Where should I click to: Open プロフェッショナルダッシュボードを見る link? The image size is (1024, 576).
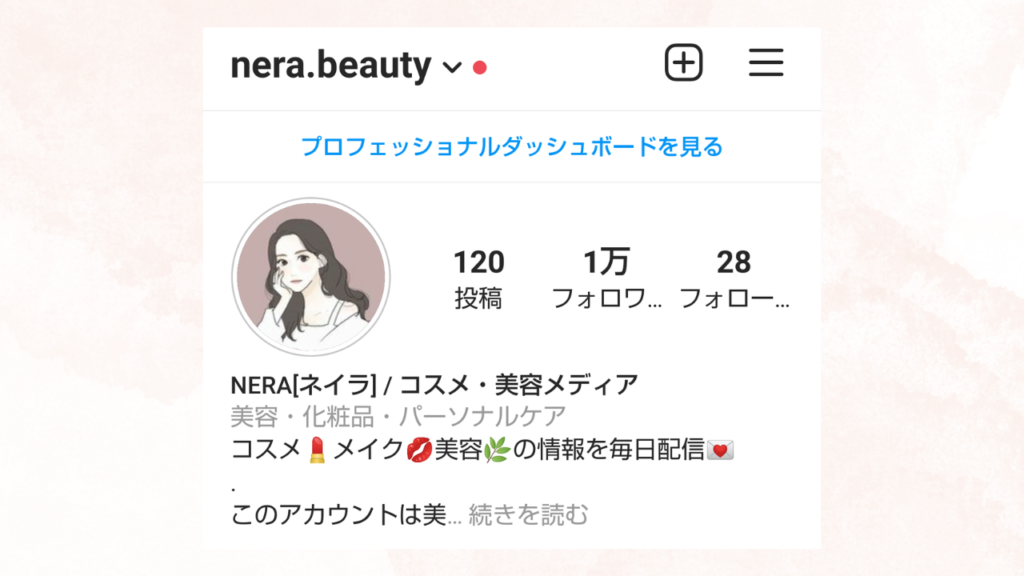(512, 147)
